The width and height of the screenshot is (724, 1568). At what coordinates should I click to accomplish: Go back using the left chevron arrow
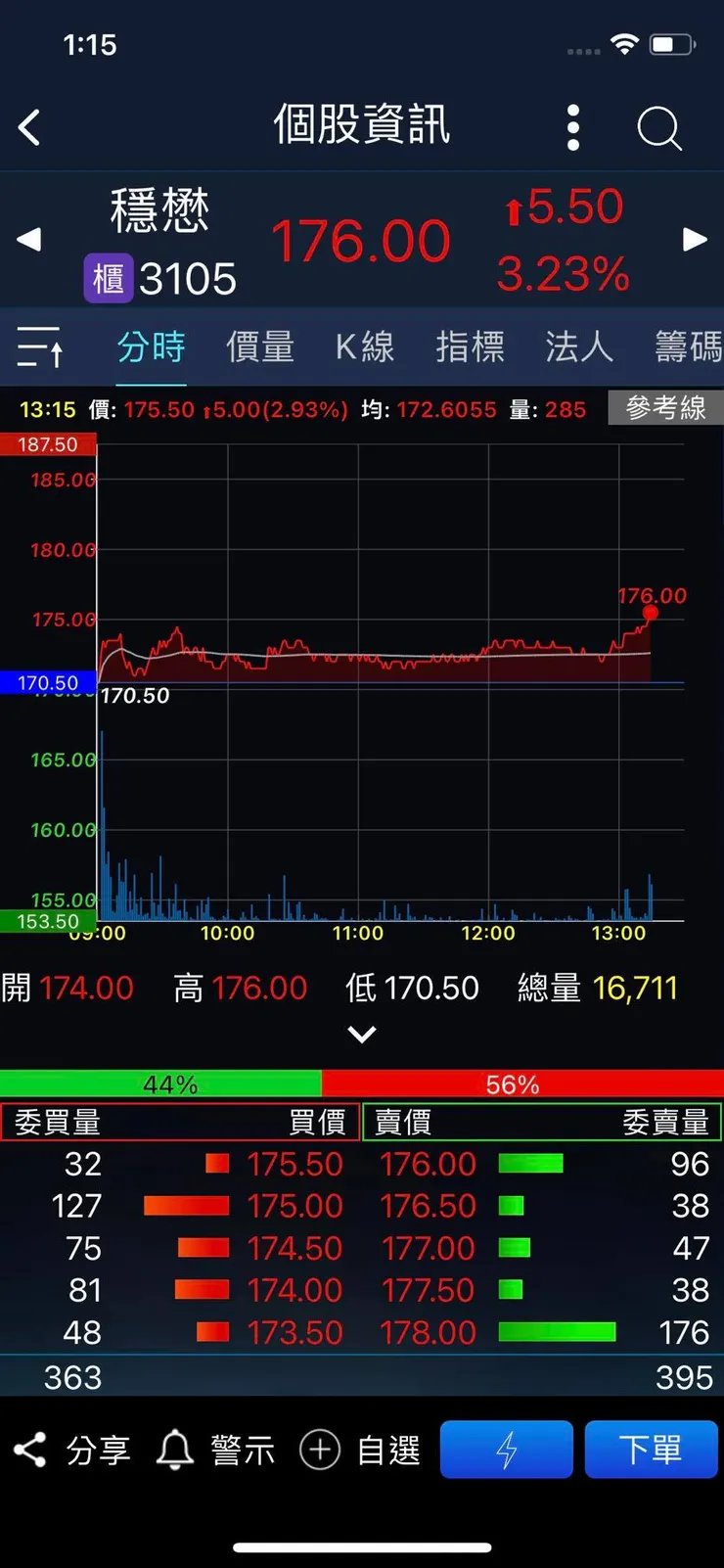pos(29,127)
